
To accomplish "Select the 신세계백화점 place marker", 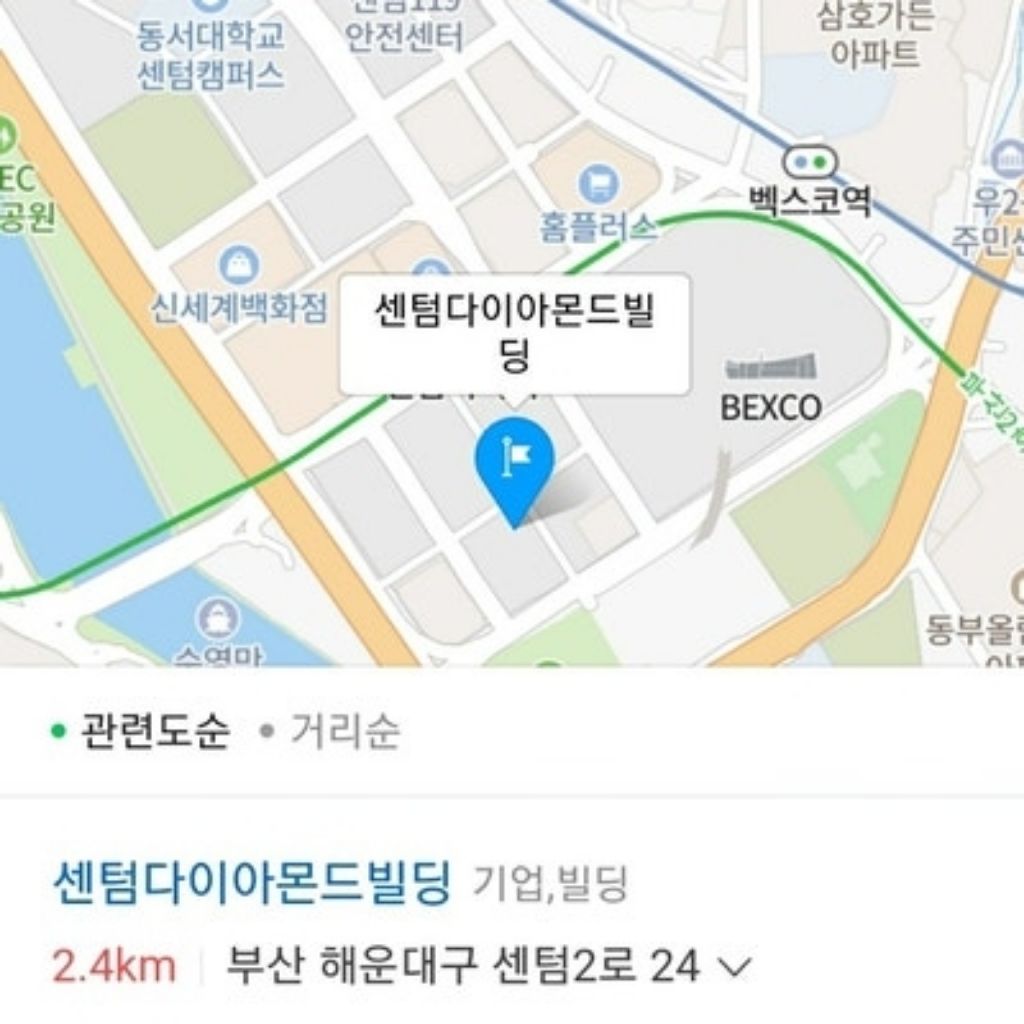I will (239, 266).
